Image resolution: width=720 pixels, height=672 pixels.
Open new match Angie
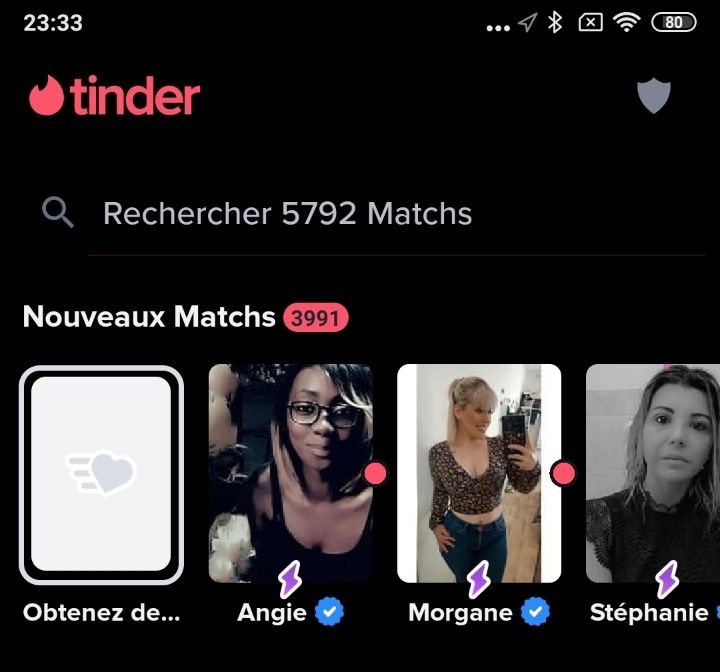pyautogui.click(x=290, y=473)
